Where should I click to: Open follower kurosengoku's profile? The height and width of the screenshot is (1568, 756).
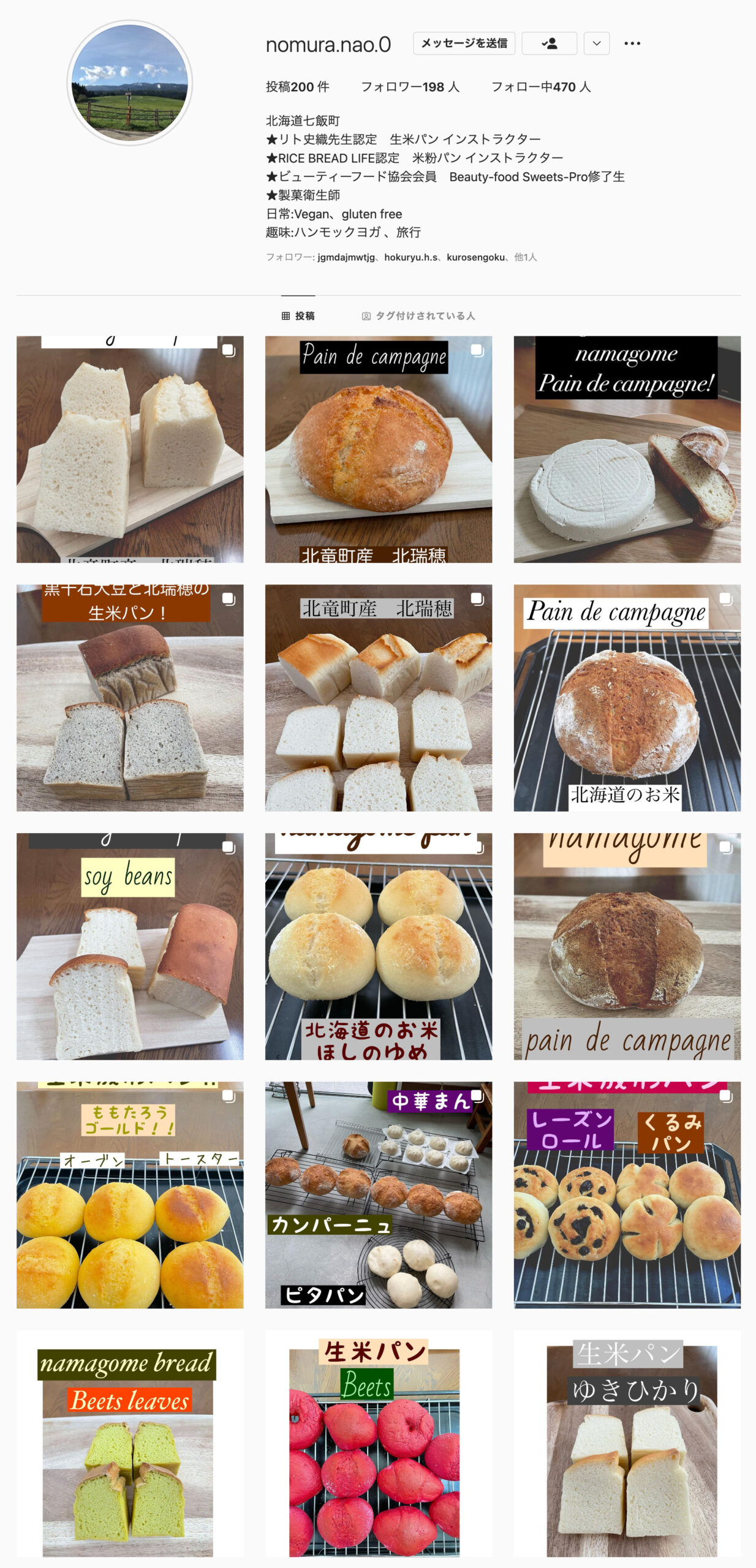(x=475, y=257)
